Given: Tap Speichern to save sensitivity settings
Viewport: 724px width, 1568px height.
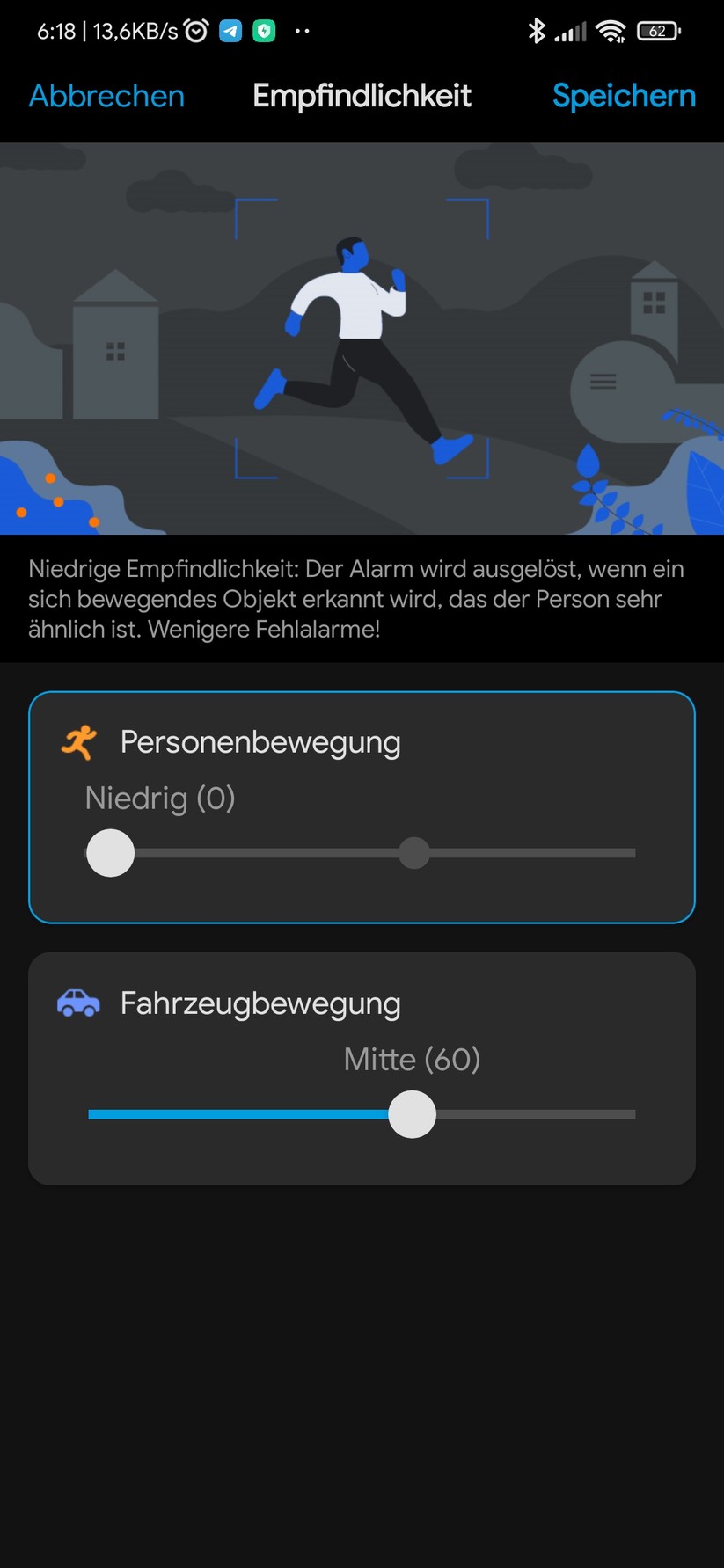Looking at the screenshot, I should coord(623,96).
